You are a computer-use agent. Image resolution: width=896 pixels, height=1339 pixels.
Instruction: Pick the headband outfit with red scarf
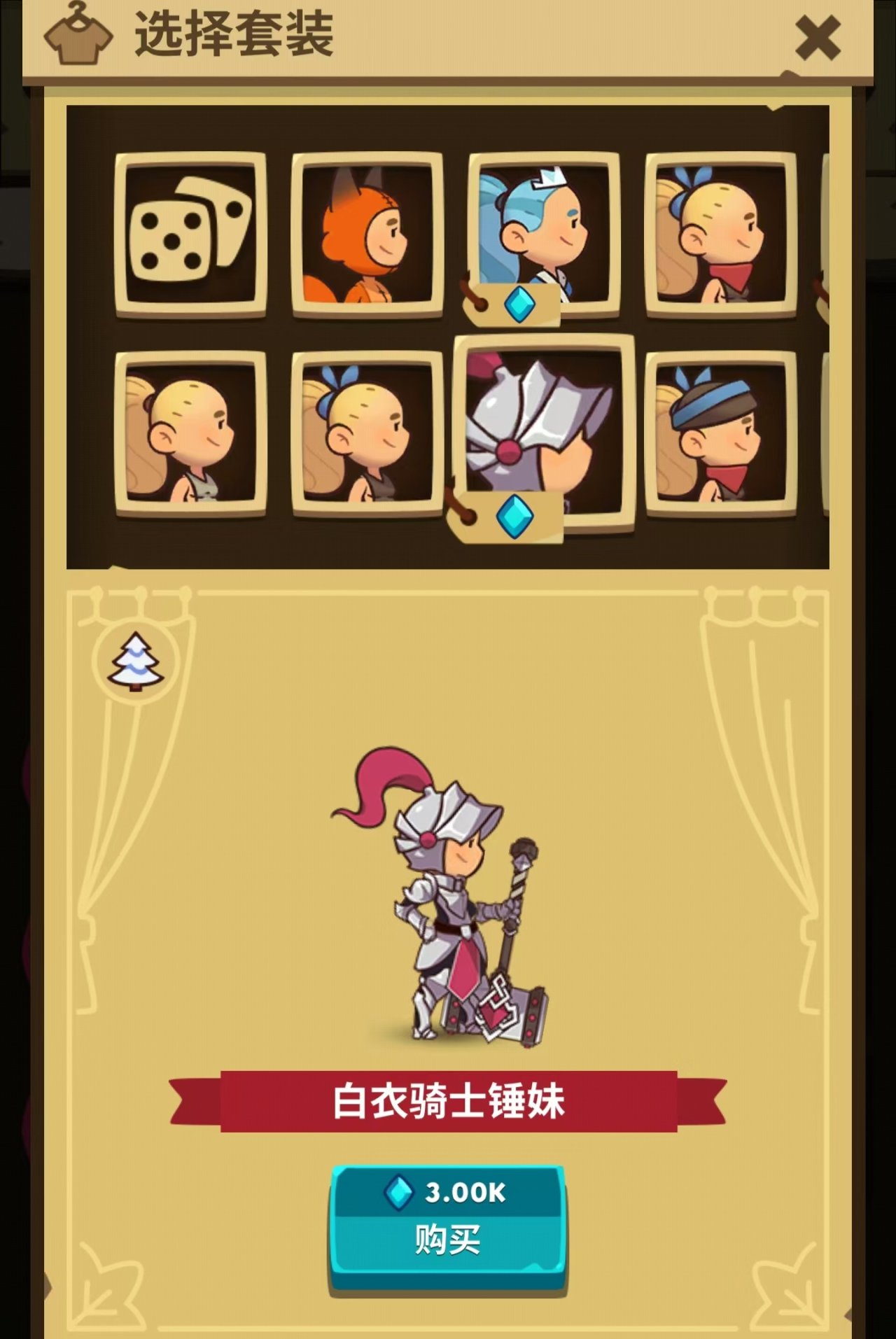(720, 434)
